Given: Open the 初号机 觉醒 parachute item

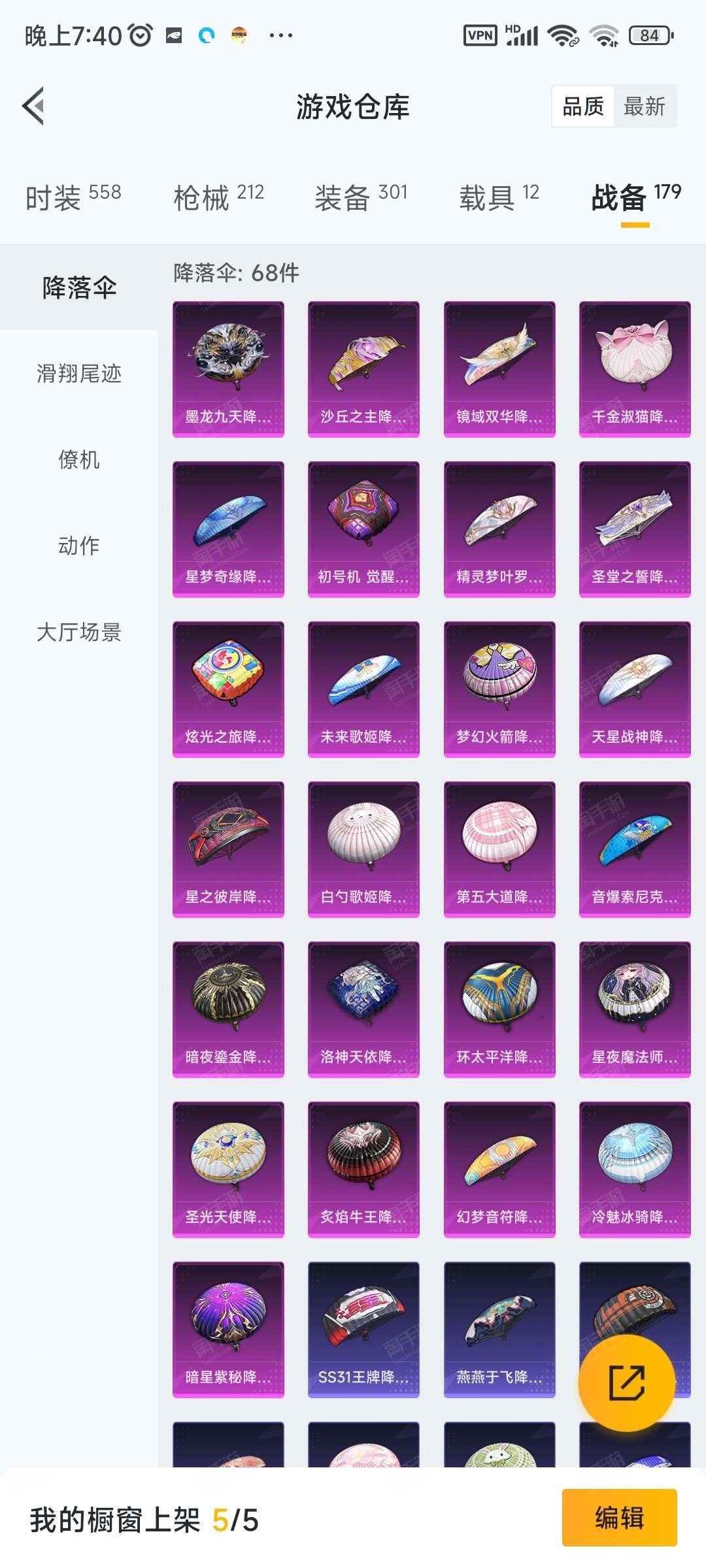Looking at the screenshot, I should click(363, 529).
